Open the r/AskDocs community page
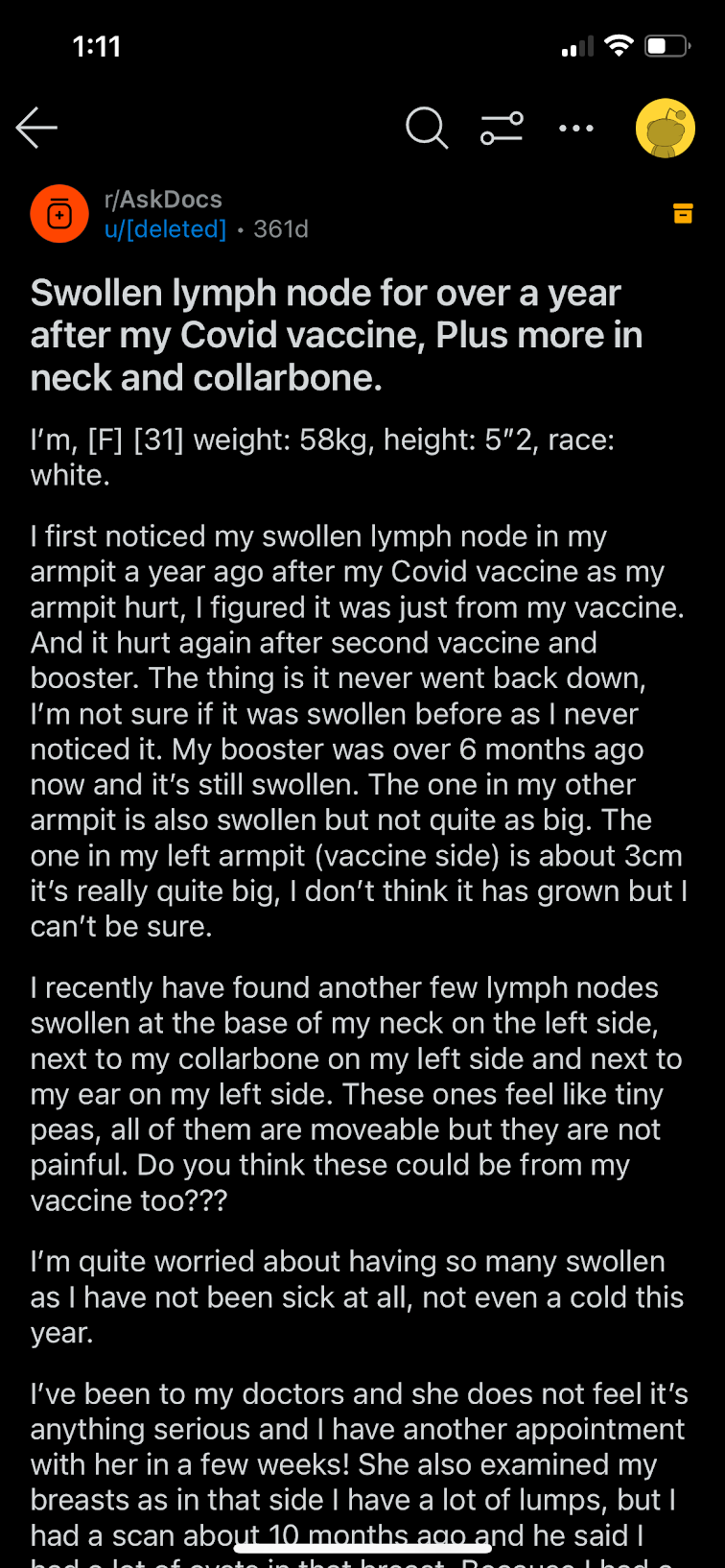Image resolution: width=725 pixels, height=1568 pixels. (x=163, y=200)
